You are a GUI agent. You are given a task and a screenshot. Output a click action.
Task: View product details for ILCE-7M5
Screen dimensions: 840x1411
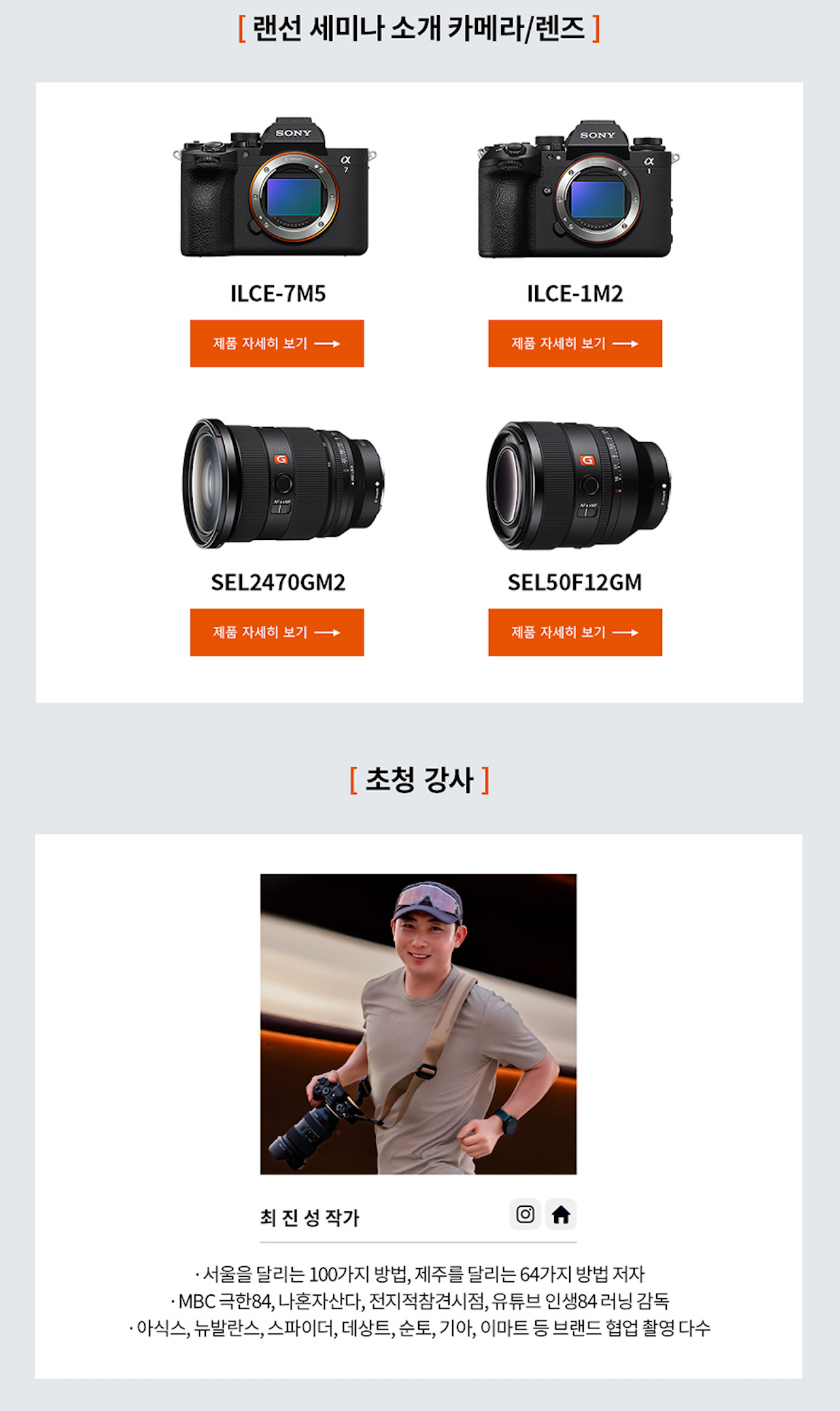277,343
